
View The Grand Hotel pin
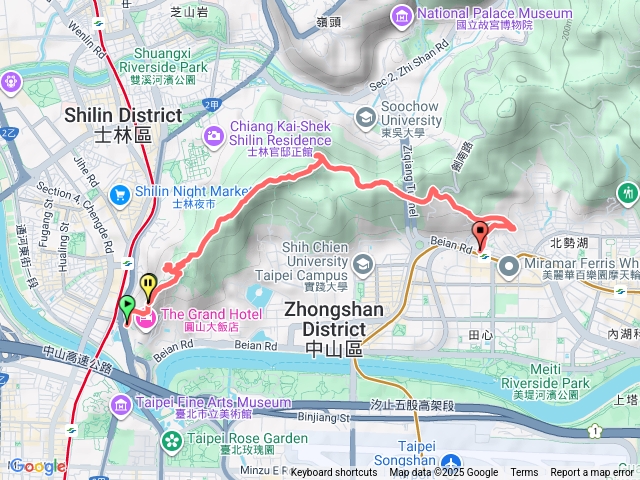144,316
